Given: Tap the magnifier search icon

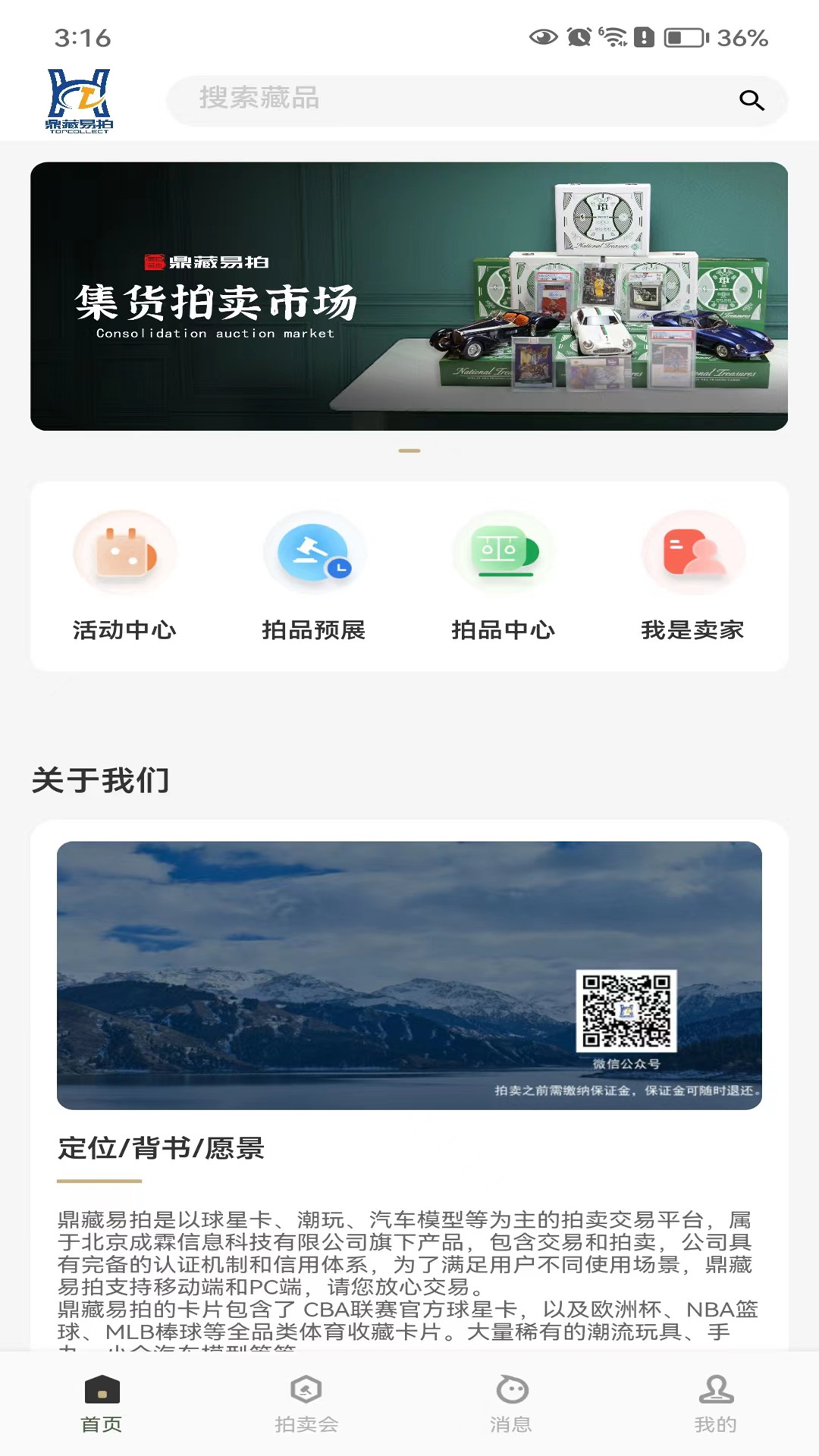Looking at the screenshot, I should (x=751, y=100).
